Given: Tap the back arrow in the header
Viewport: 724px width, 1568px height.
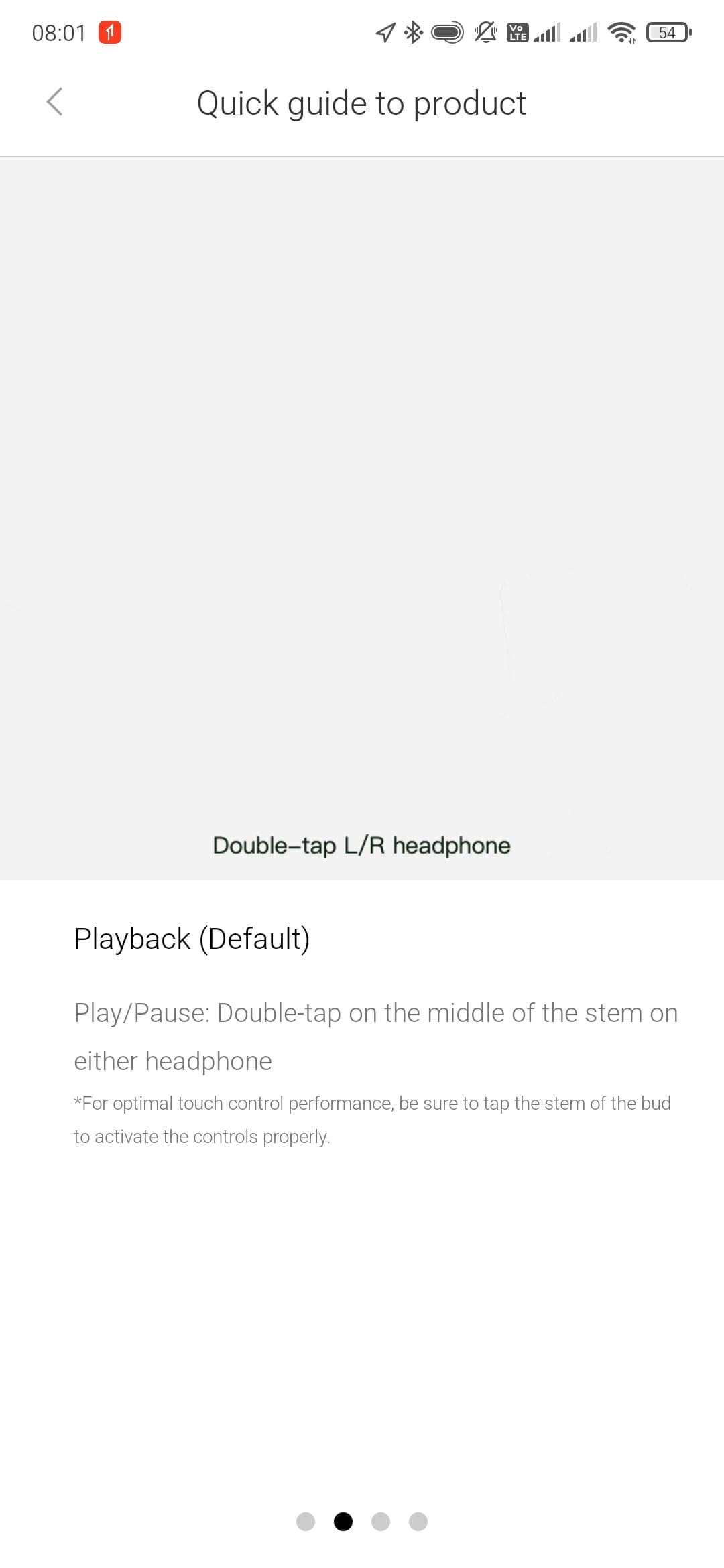Looking at the screenshot, I should click(x=54, y=103).
